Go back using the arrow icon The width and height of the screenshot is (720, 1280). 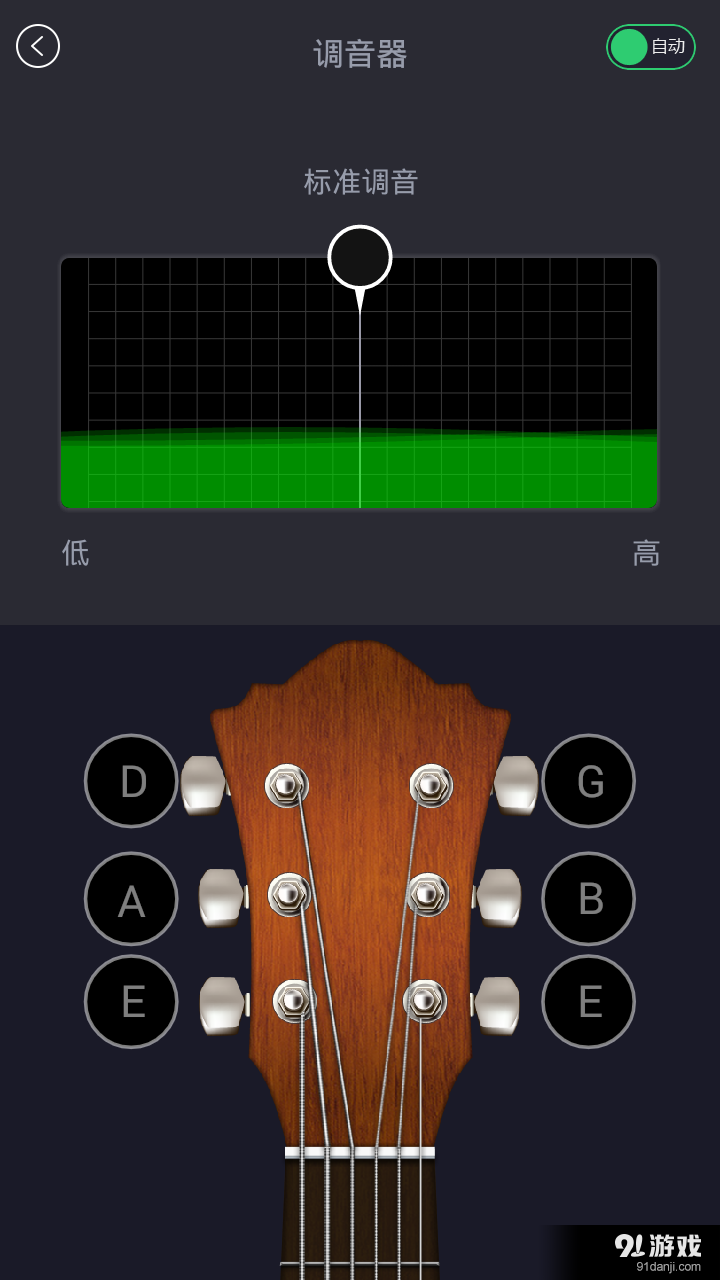click(x=38, y=46)
